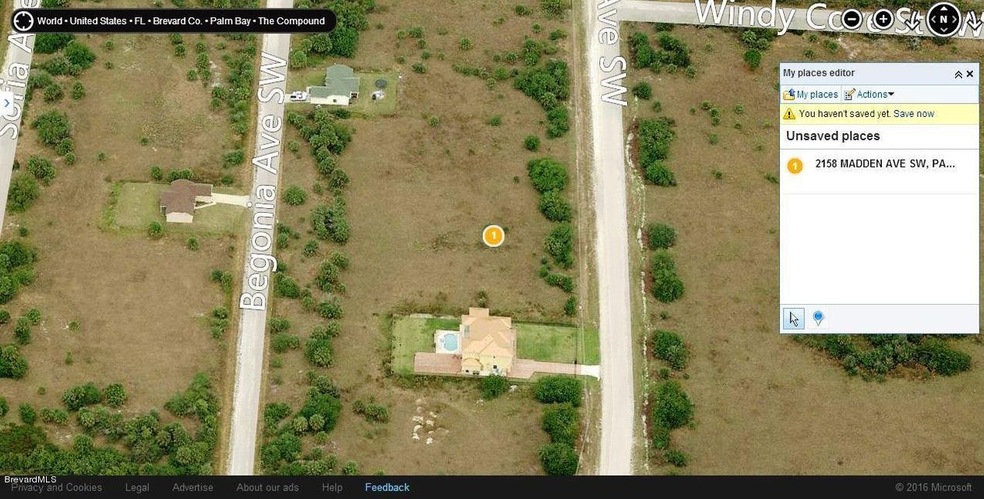Tap the north compass control

(942, 19)
